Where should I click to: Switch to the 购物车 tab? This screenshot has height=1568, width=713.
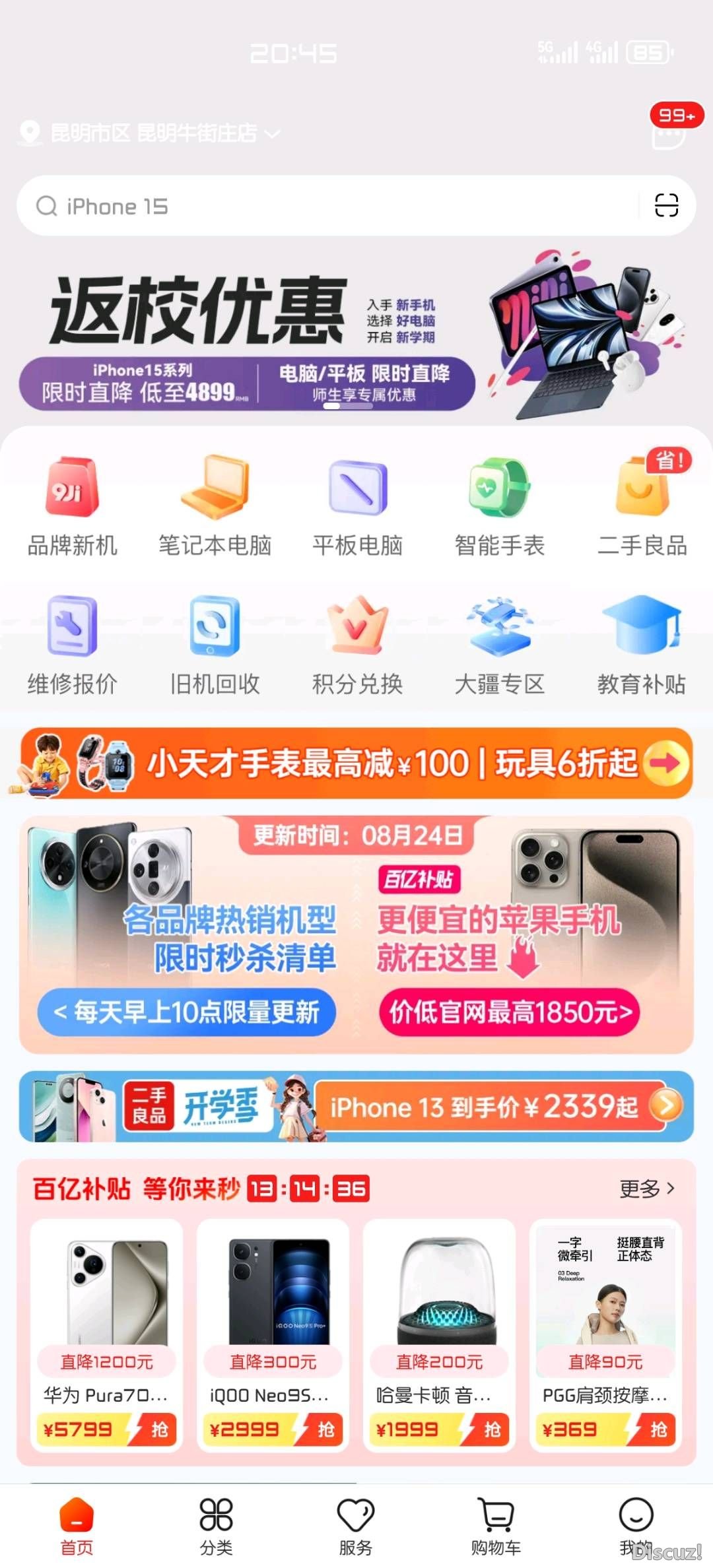[x=496, y=1526]
